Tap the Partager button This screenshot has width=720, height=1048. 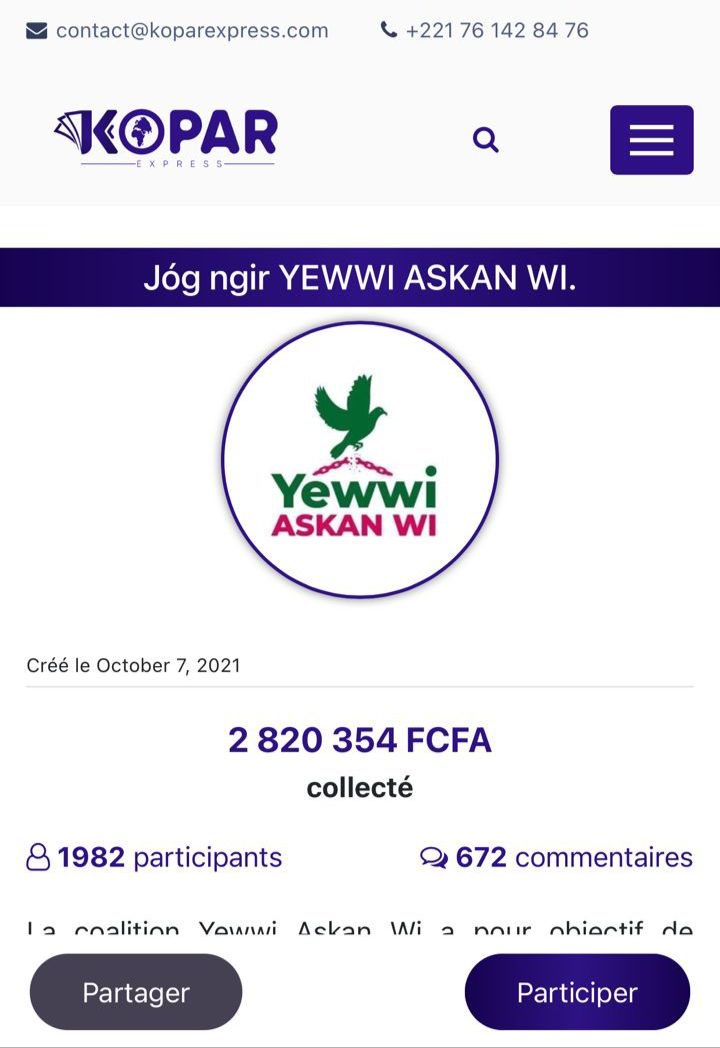(x=136, y=992)
